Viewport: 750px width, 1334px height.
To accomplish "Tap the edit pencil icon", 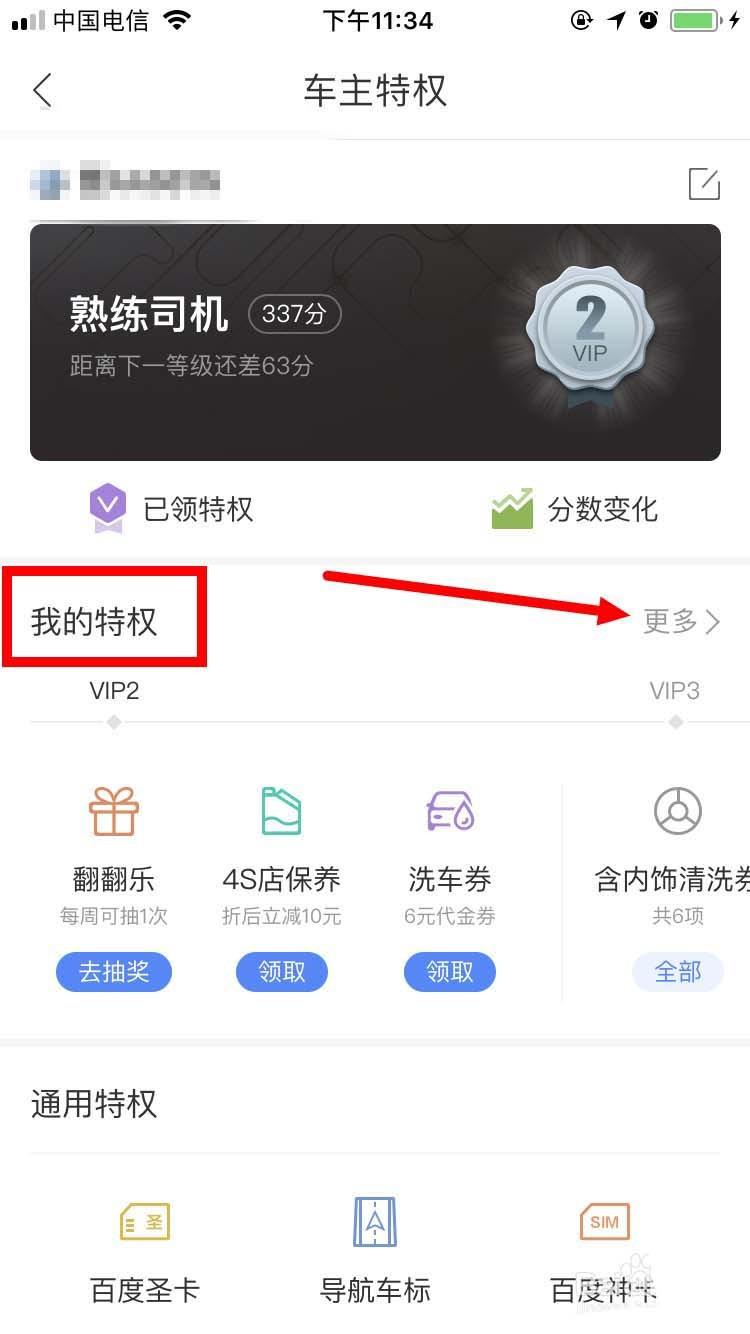I will pyautogui.click(x=704, y=184).
